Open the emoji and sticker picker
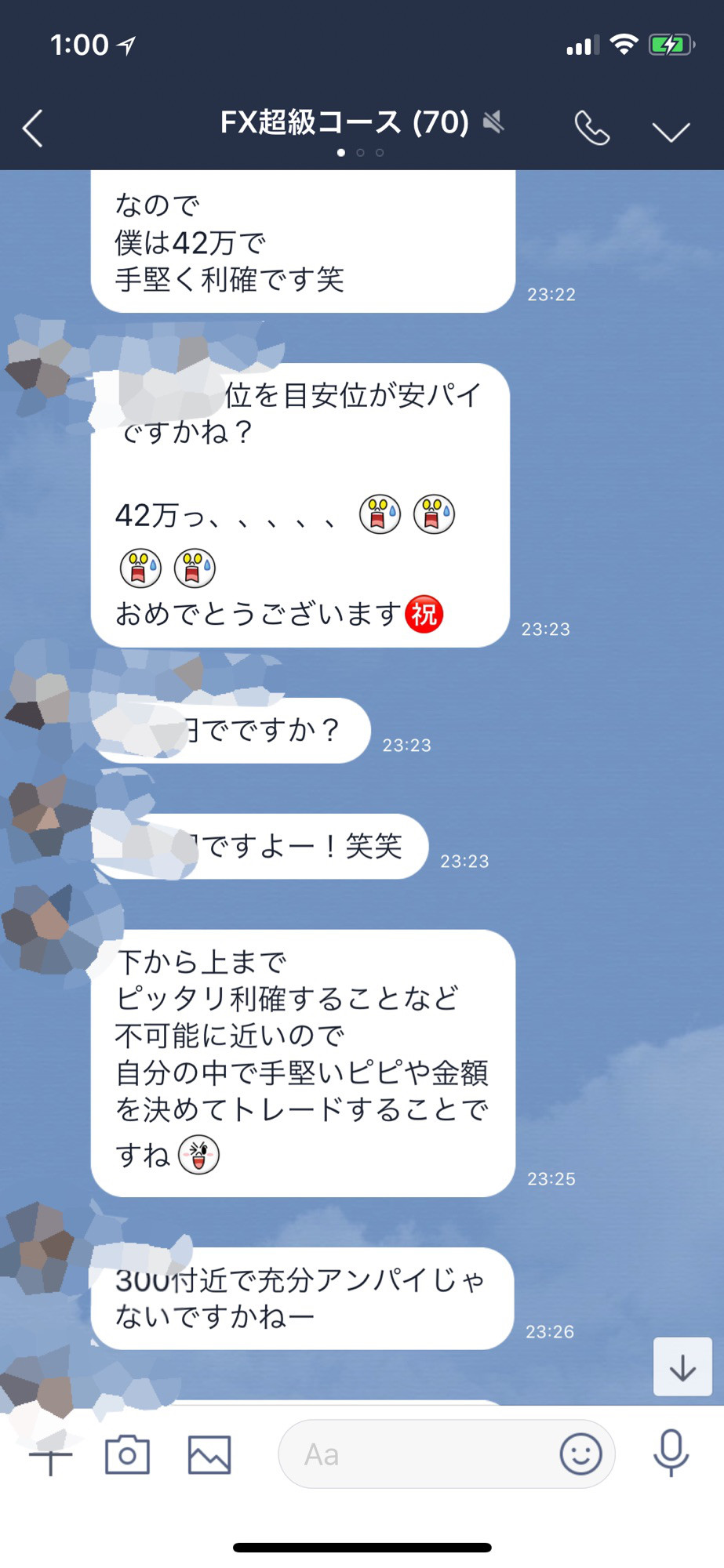The height and width of the screenshot is (1568, 724). pos(581,1455)
